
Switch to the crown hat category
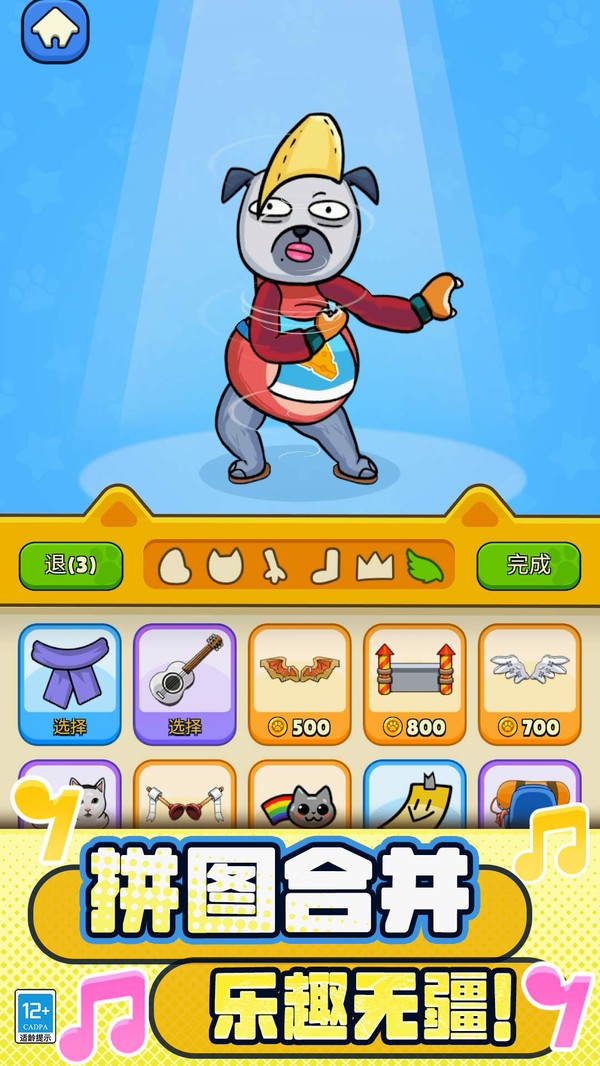[x=375, y=567]
